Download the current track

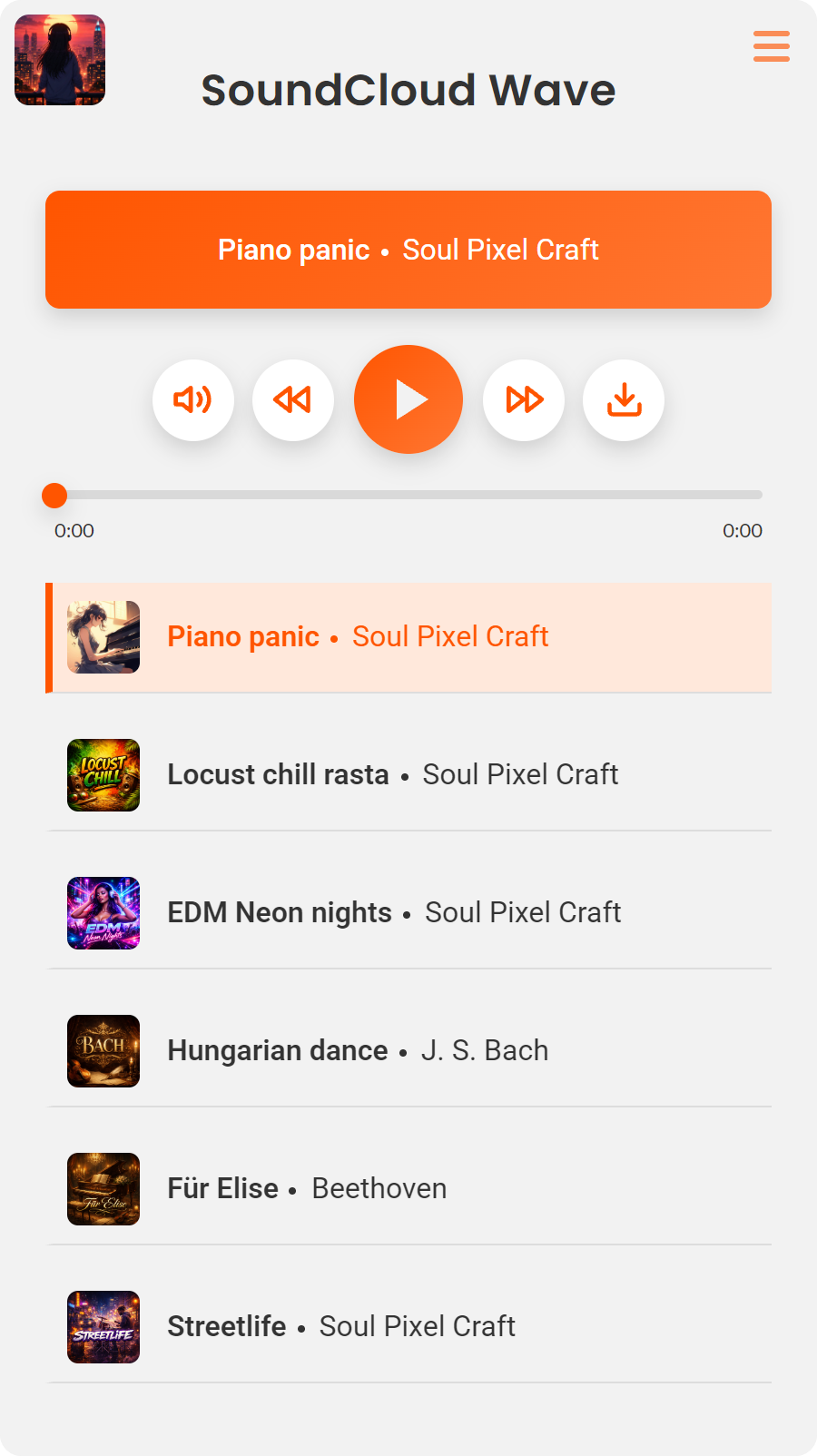tap(624, 399)
